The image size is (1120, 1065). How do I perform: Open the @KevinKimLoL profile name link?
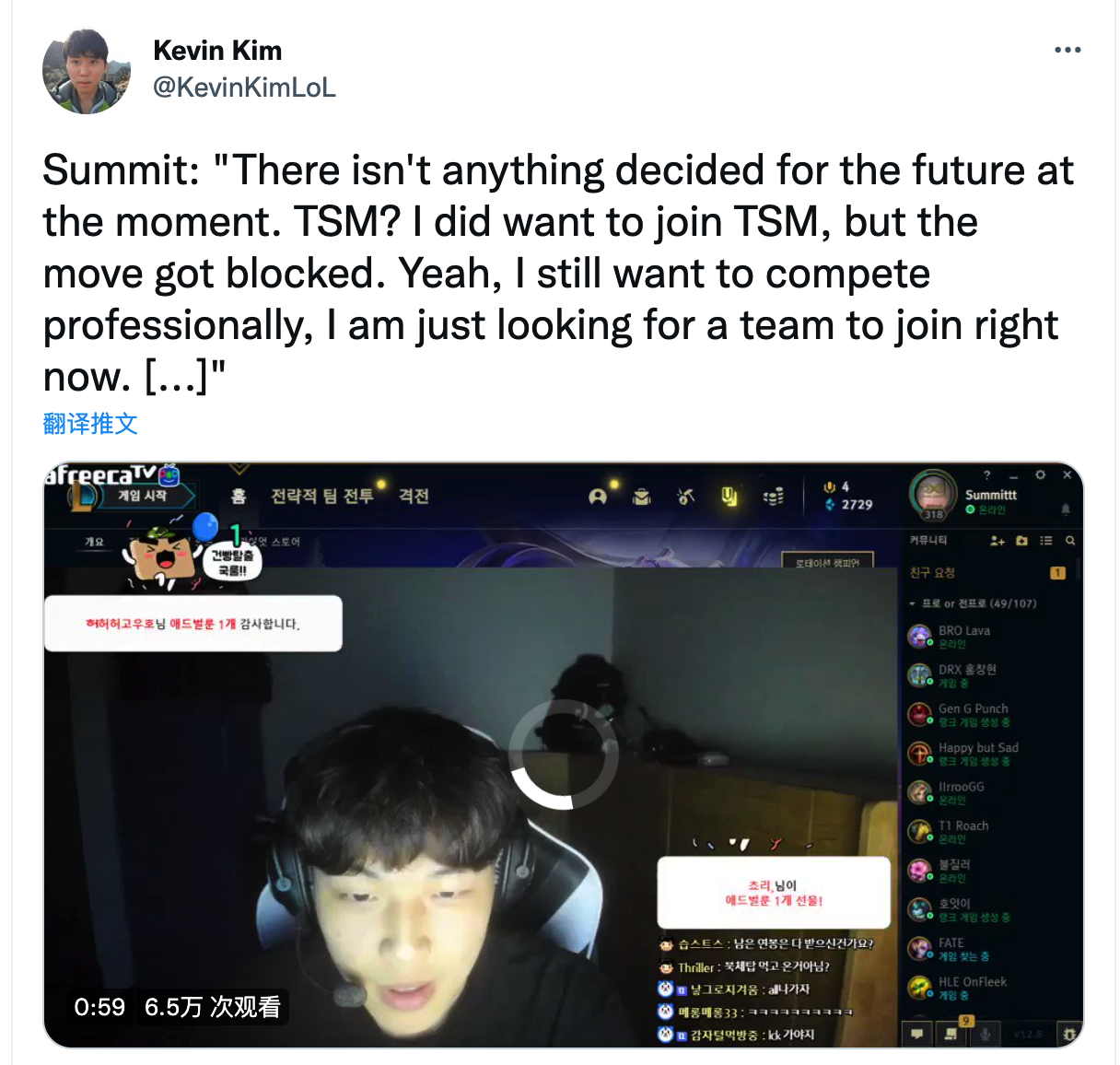click(244, 88)
